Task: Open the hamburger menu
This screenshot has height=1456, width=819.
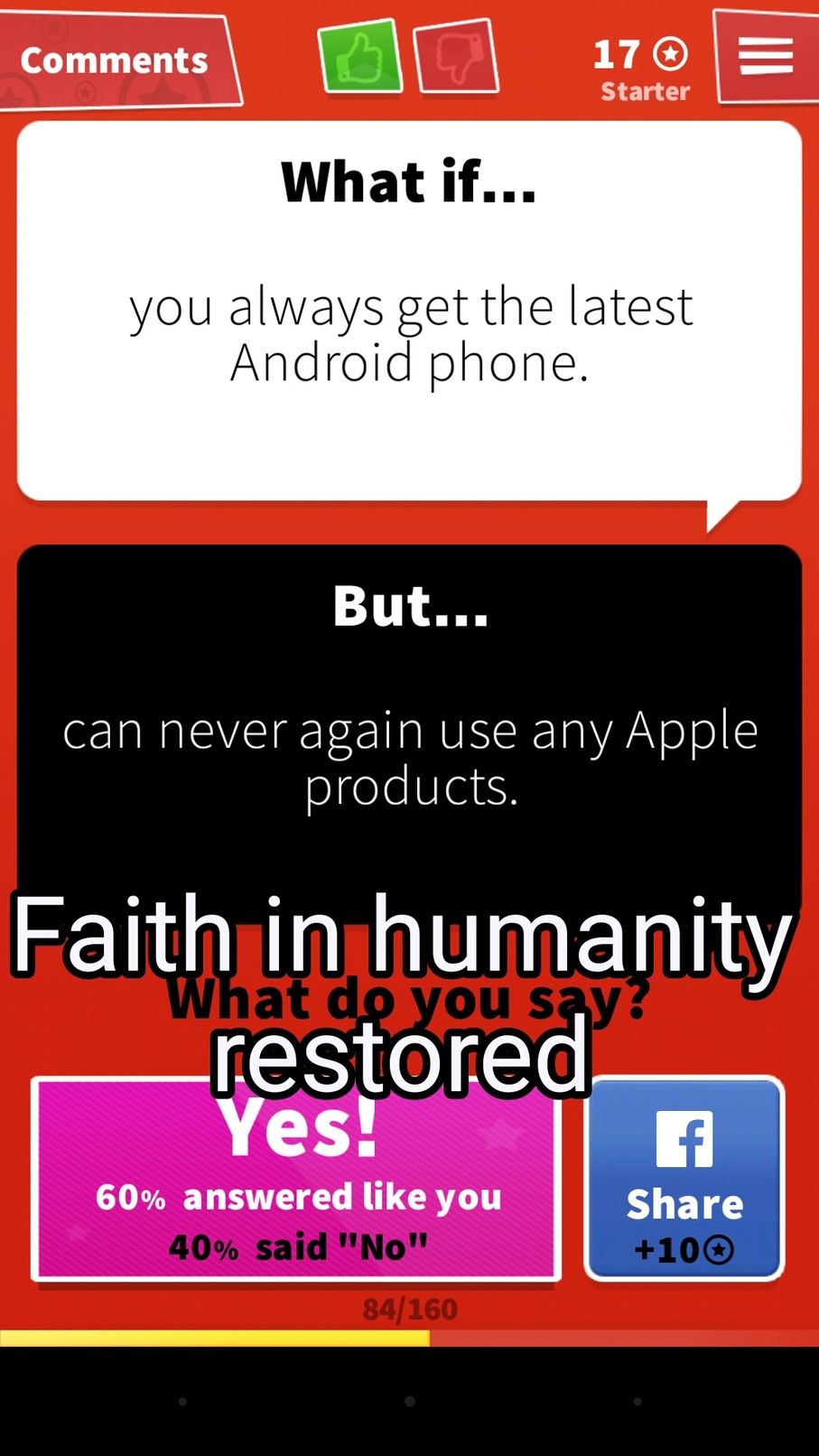Action: pyautogui.click(x=767, y=57)
